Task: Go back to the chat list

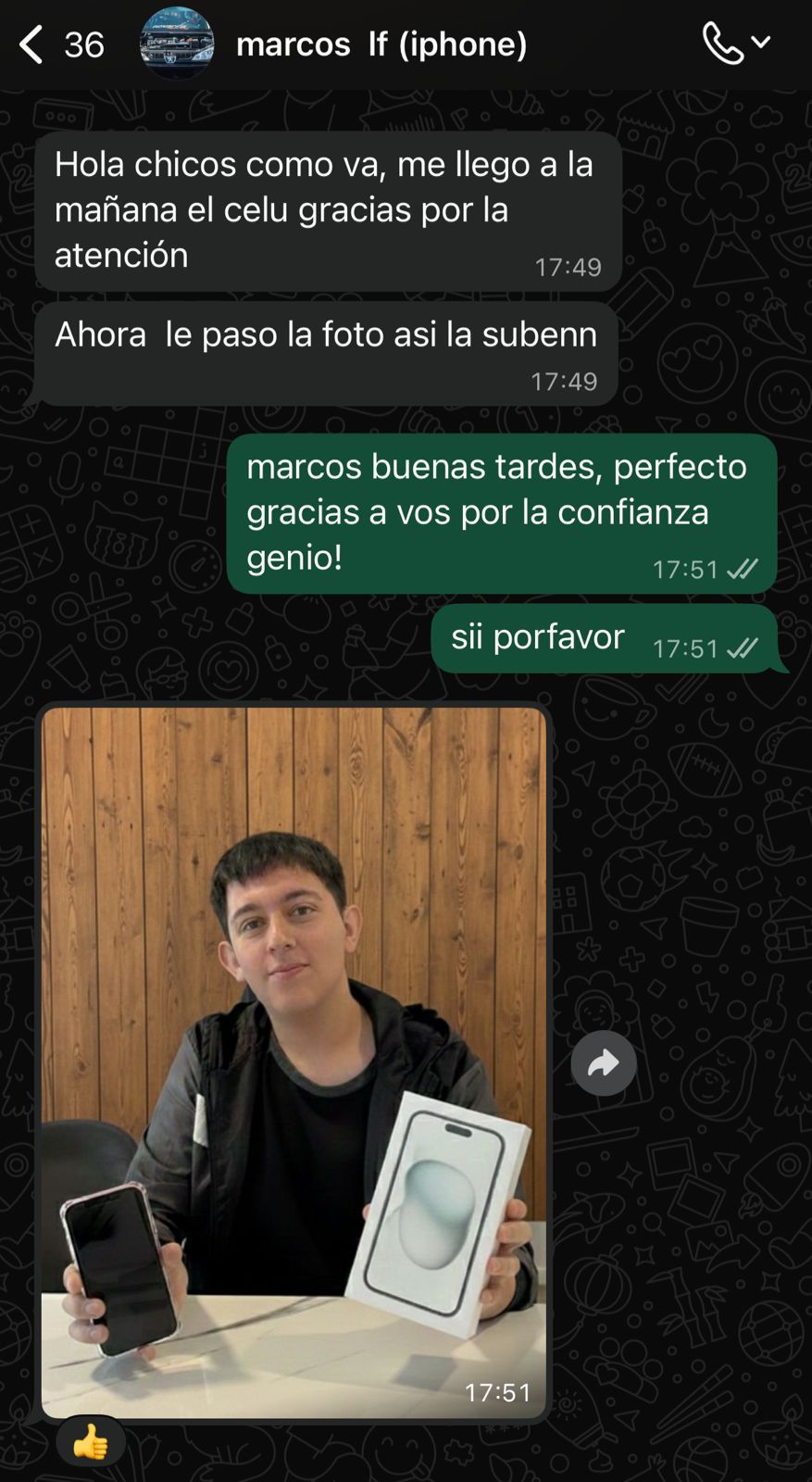Action: pos(31,44)
